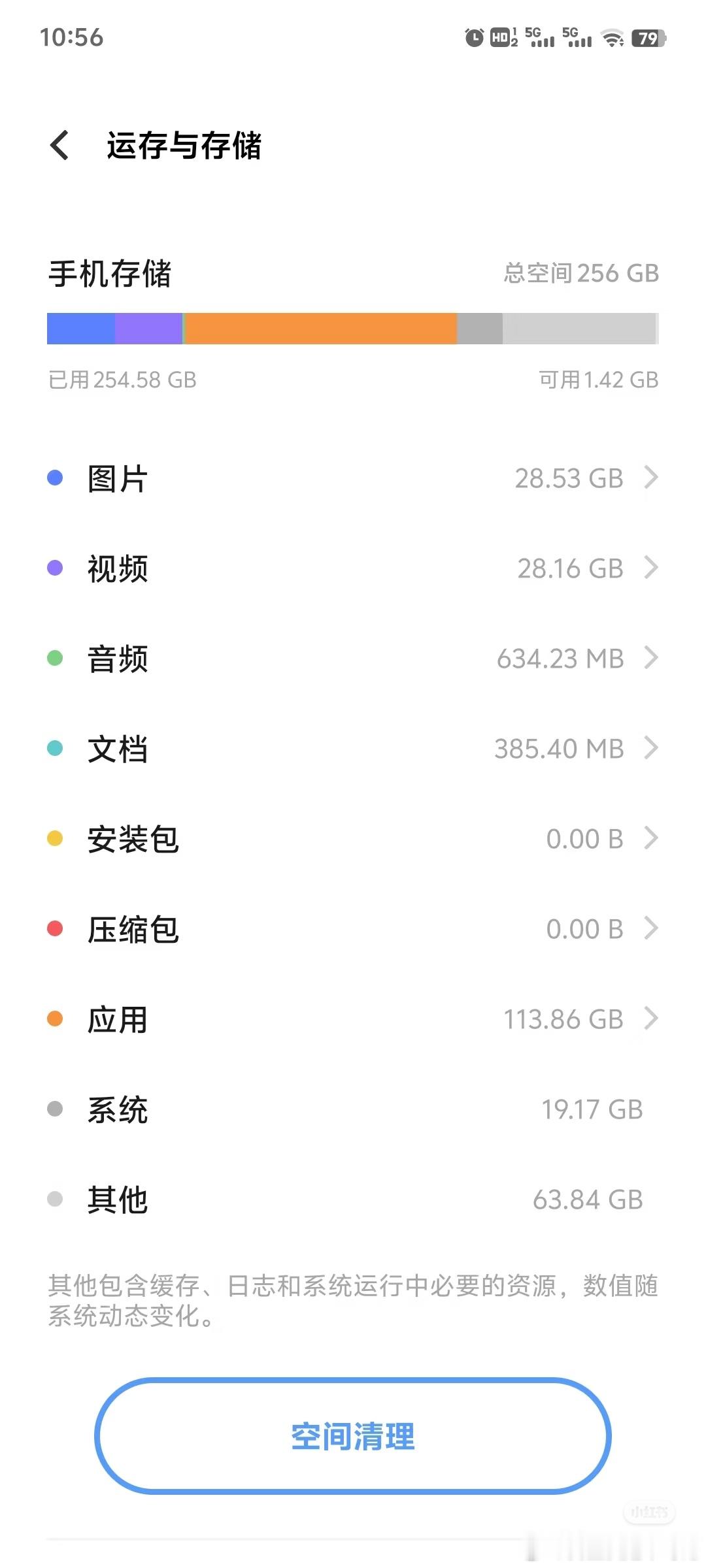The width and height of the screenshot is (706, 1568).
Task: Open the 文档 storage category
Action: click(353, 749)
